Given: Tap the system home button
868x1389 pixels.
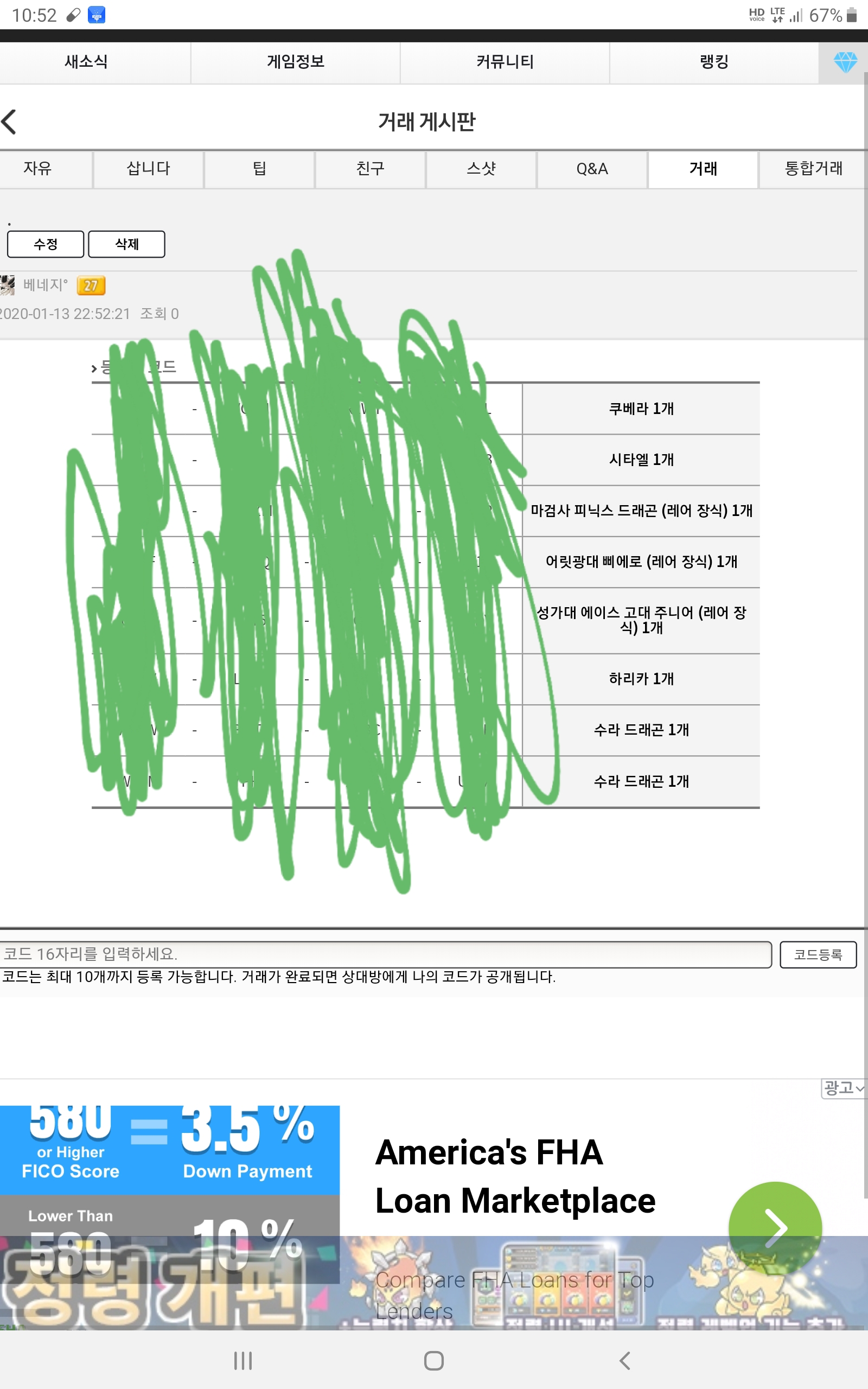Looking at the screenshot, I should [x=433, y=1360].
